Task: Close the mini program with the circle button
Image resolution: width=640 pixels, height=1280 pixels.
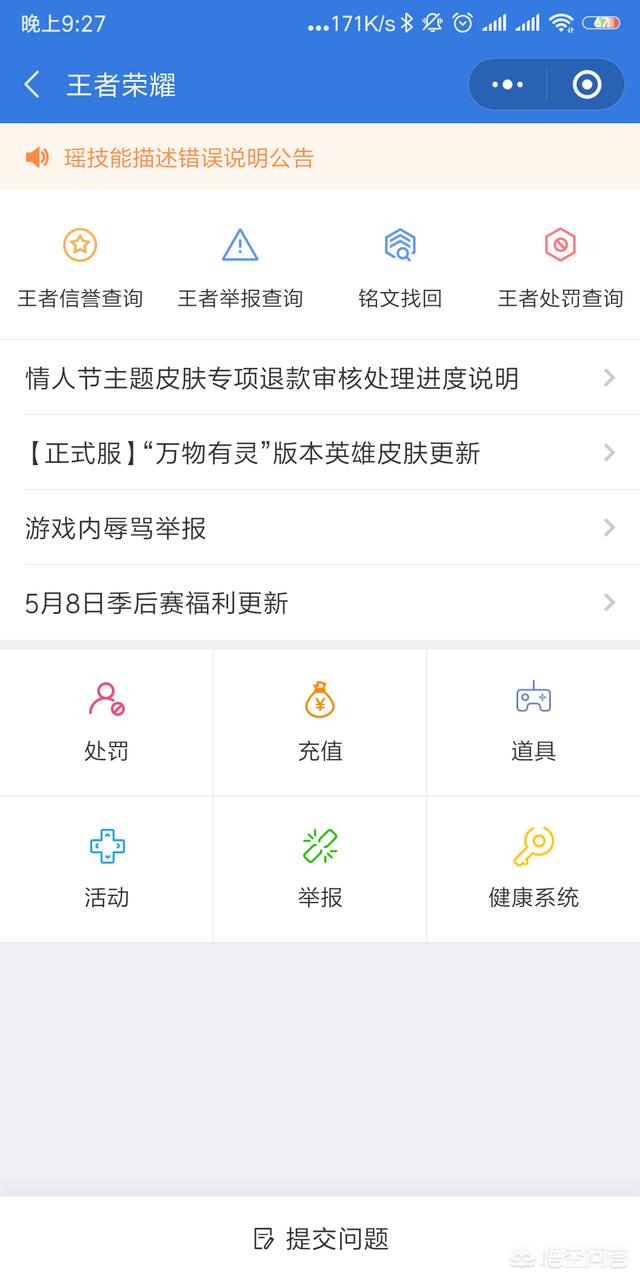Action: (586, 85)
